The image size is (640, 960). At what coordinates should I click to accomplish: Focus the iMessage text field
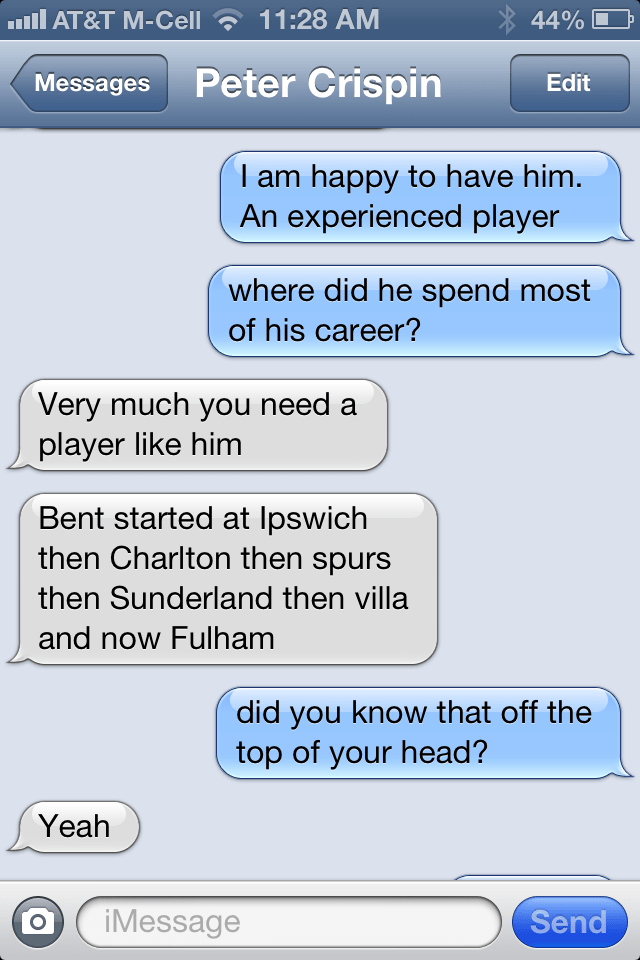point(288,921)
